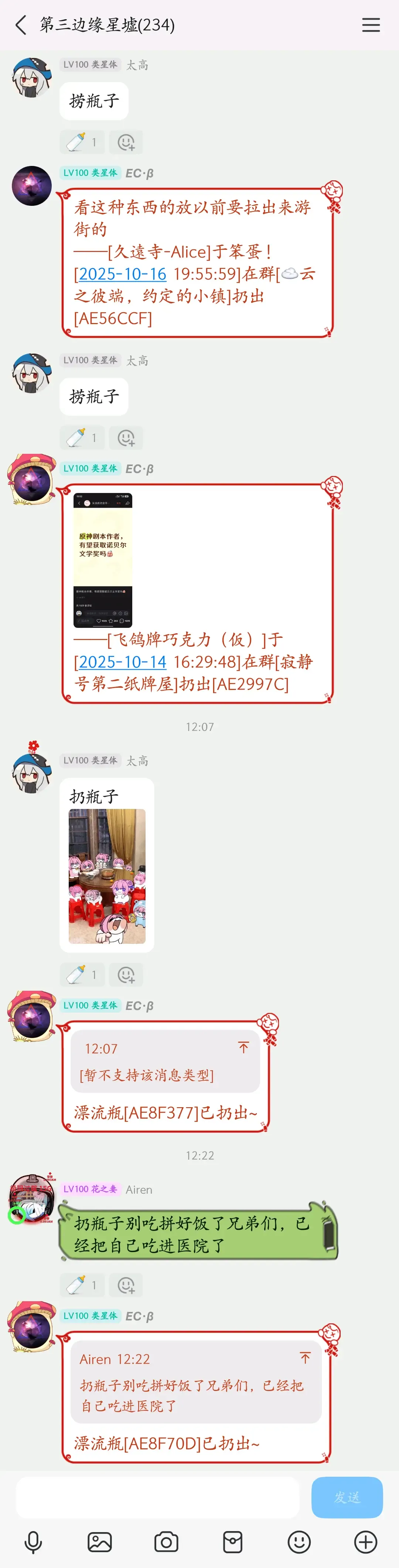Start voice input with the microphone

click(34, 1542)
